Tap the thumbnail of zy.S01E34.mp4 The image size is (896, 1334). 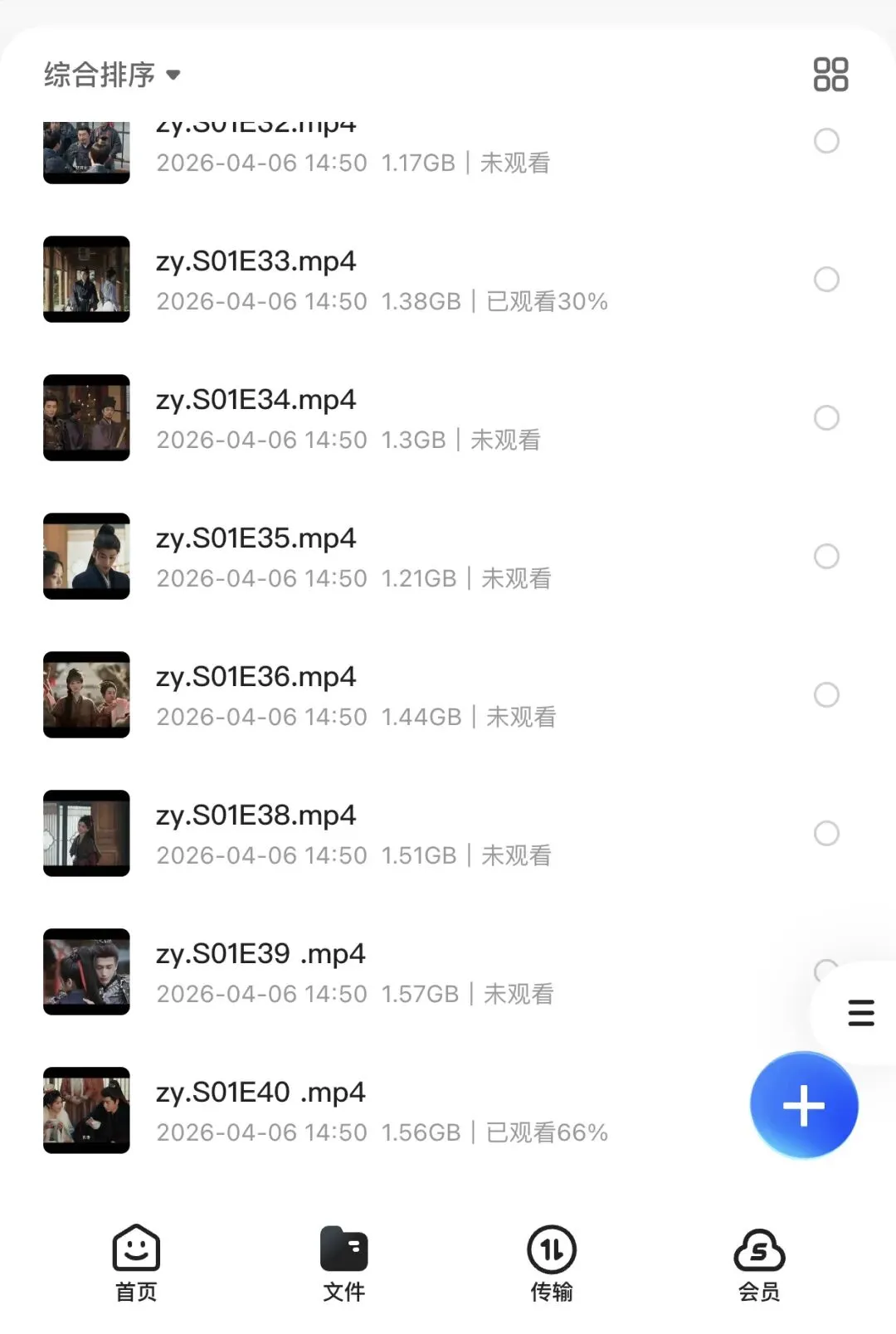click(86, 417)
